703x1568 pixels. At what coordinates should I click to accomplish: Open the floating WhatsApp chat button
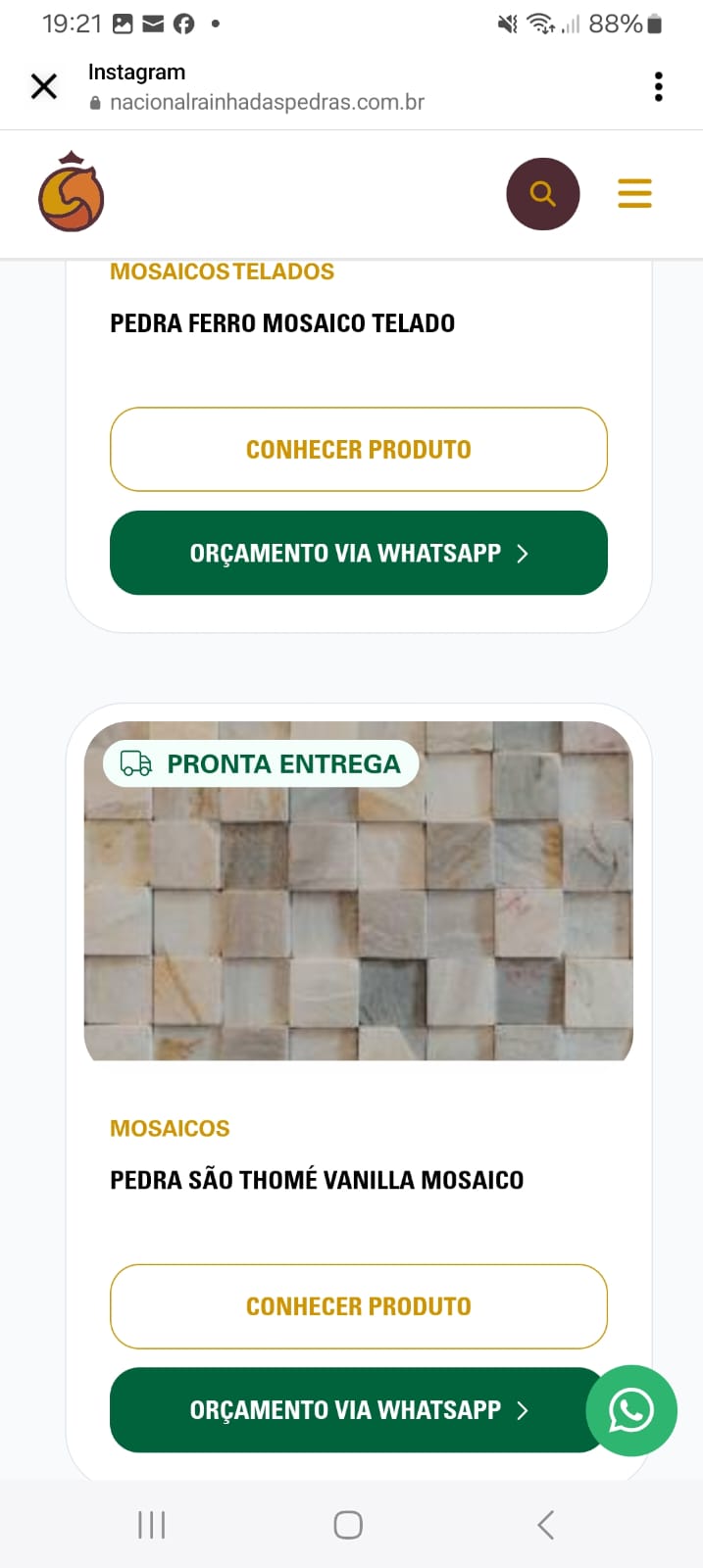(x=631, y=1410)
